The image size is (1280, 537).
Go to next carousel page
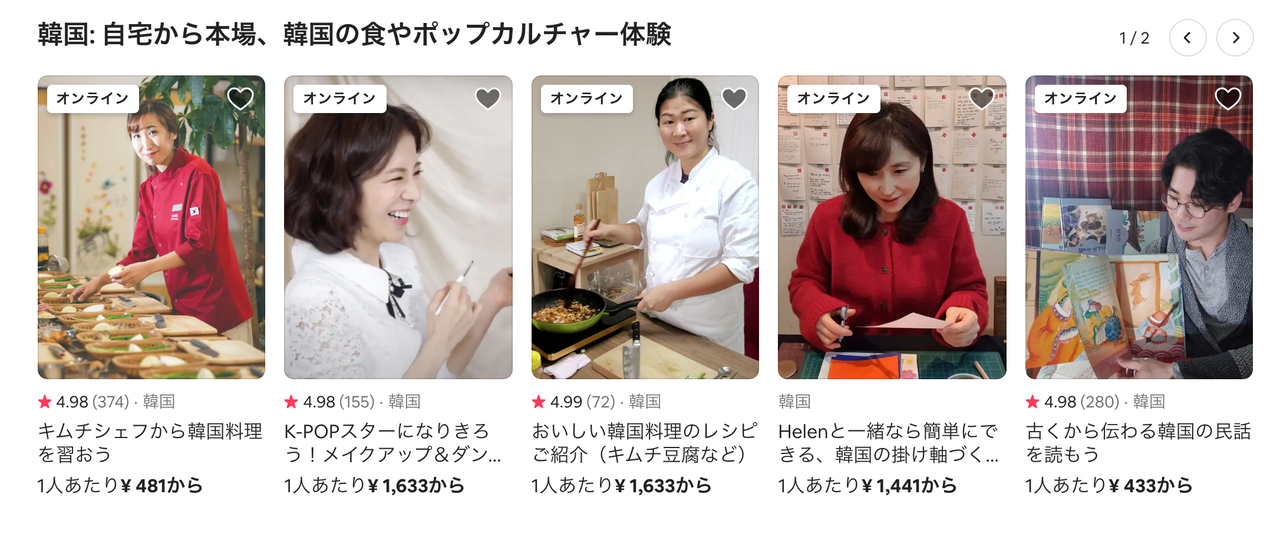1235,38
